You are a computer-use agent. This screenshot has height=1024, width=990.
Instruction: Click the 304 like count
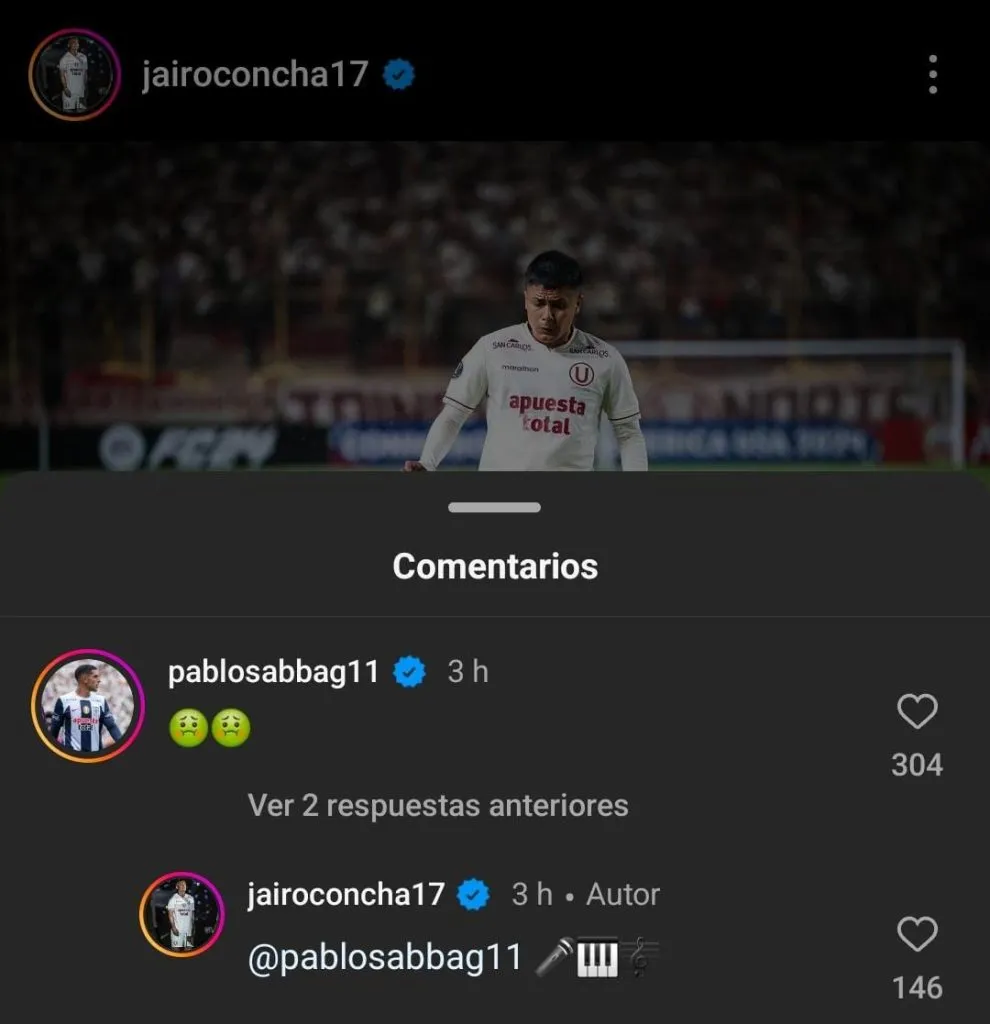point(916,764)
